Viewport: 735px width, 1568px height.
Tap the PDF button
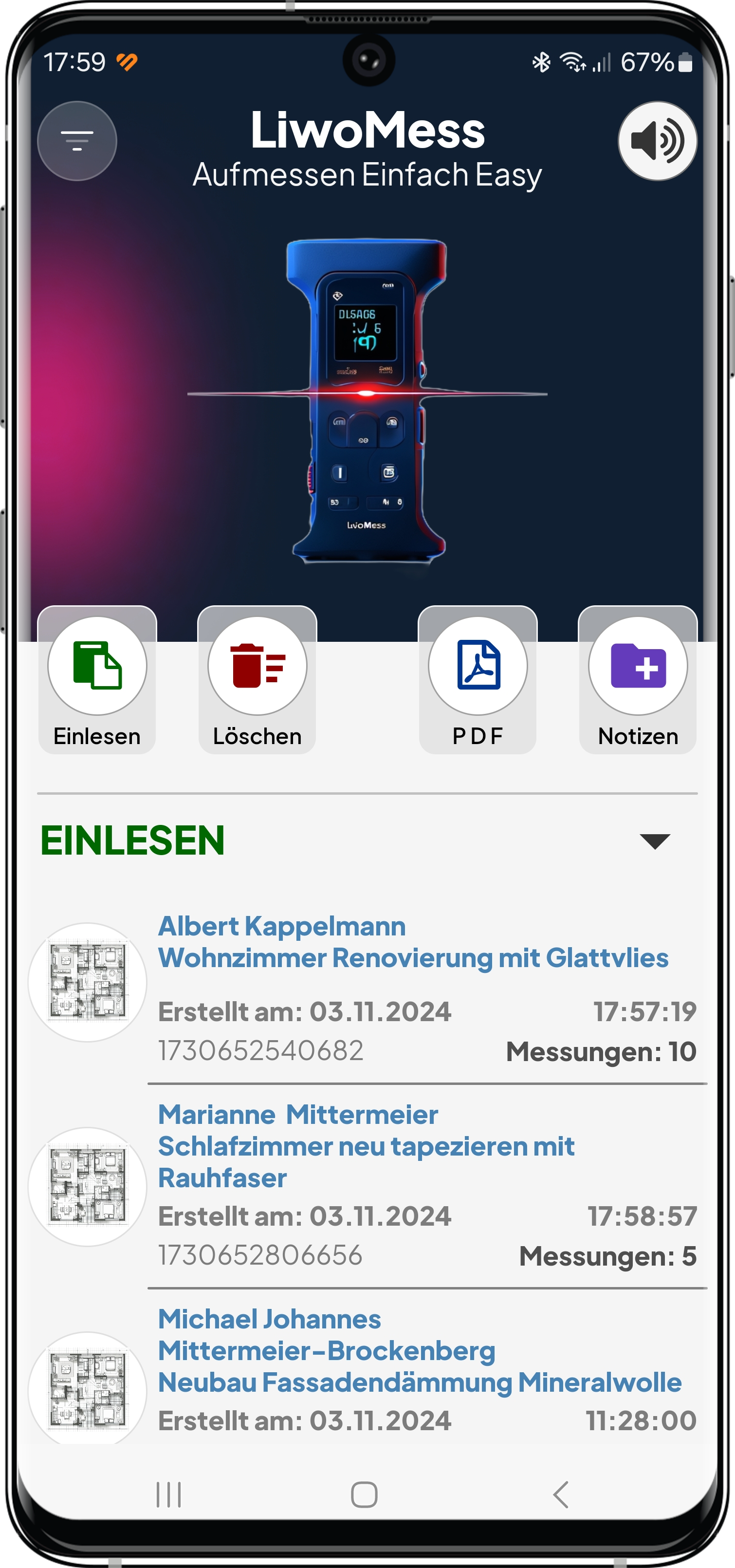pyautogui.click(x=478, y=680)
